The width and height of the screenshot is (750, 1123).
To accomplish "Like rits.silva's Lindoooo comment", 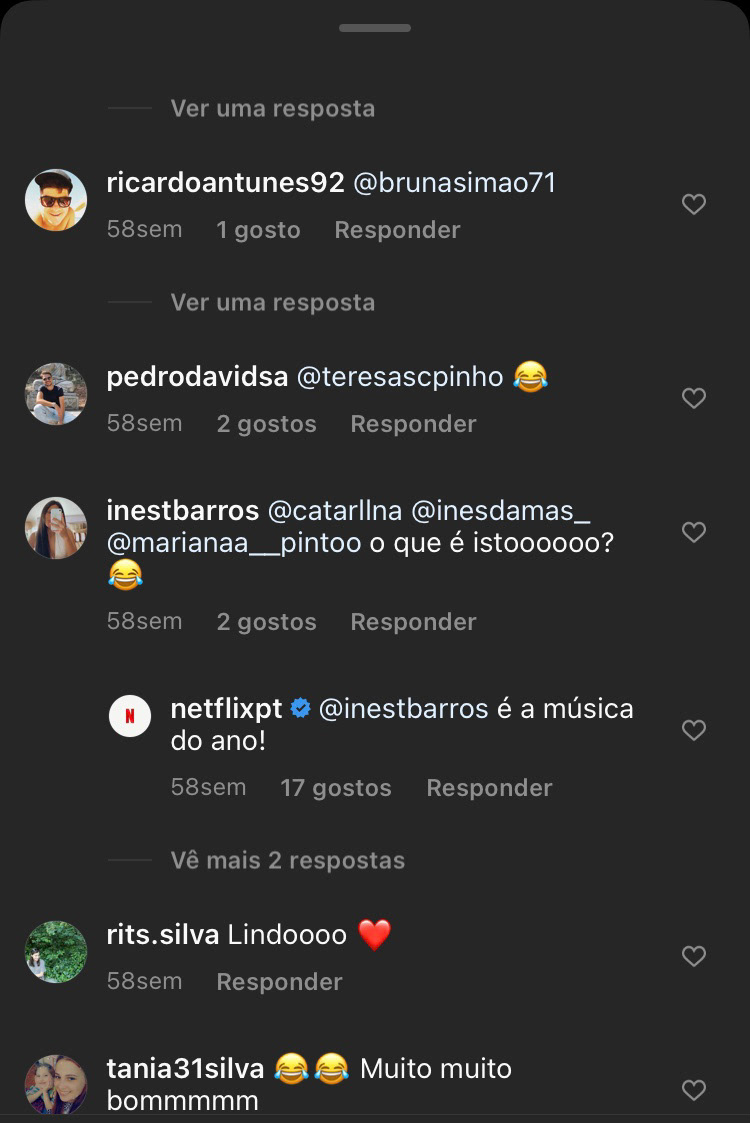I will [x=694, y=957].
